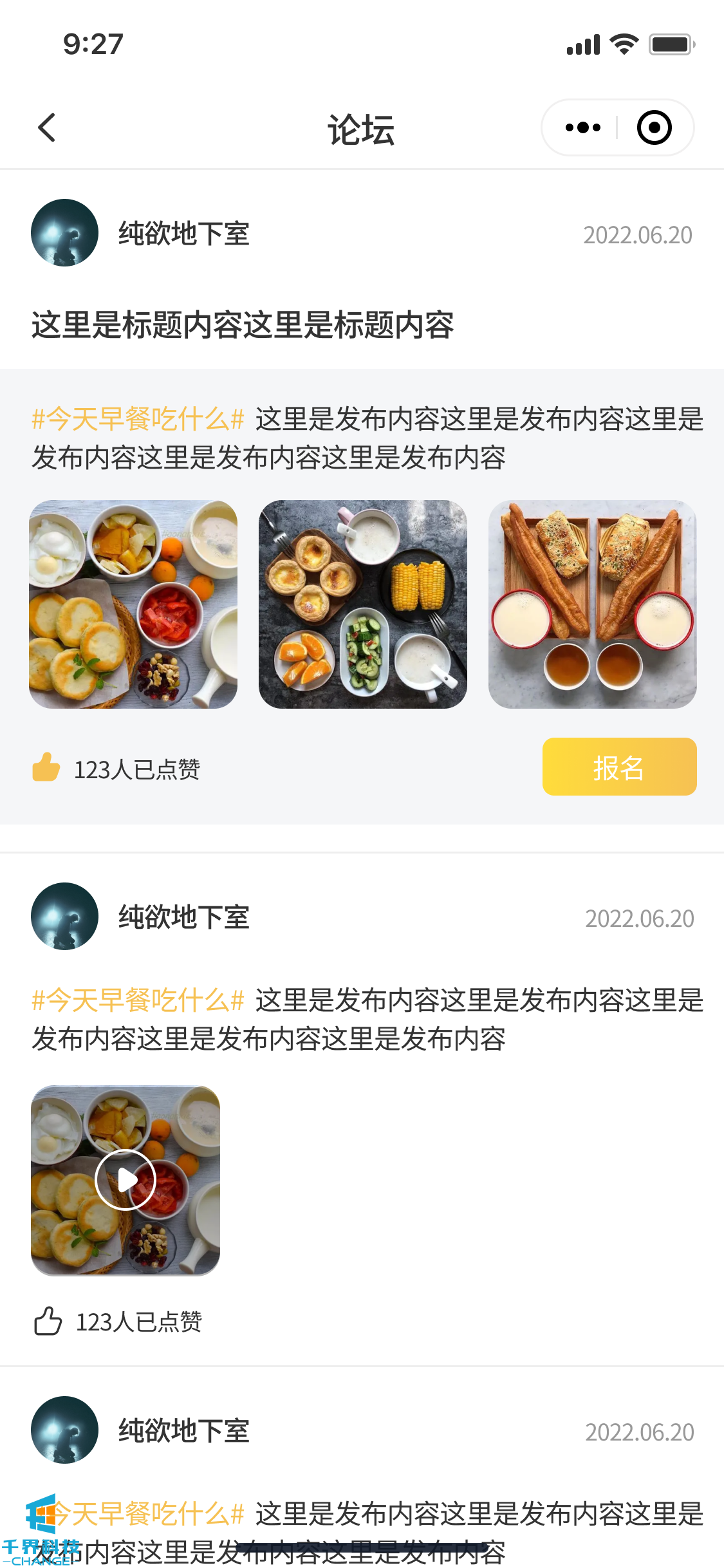This screenshot has width=724, height=1568.
Task: Go back from the 论坛 page
Action: 47,127
